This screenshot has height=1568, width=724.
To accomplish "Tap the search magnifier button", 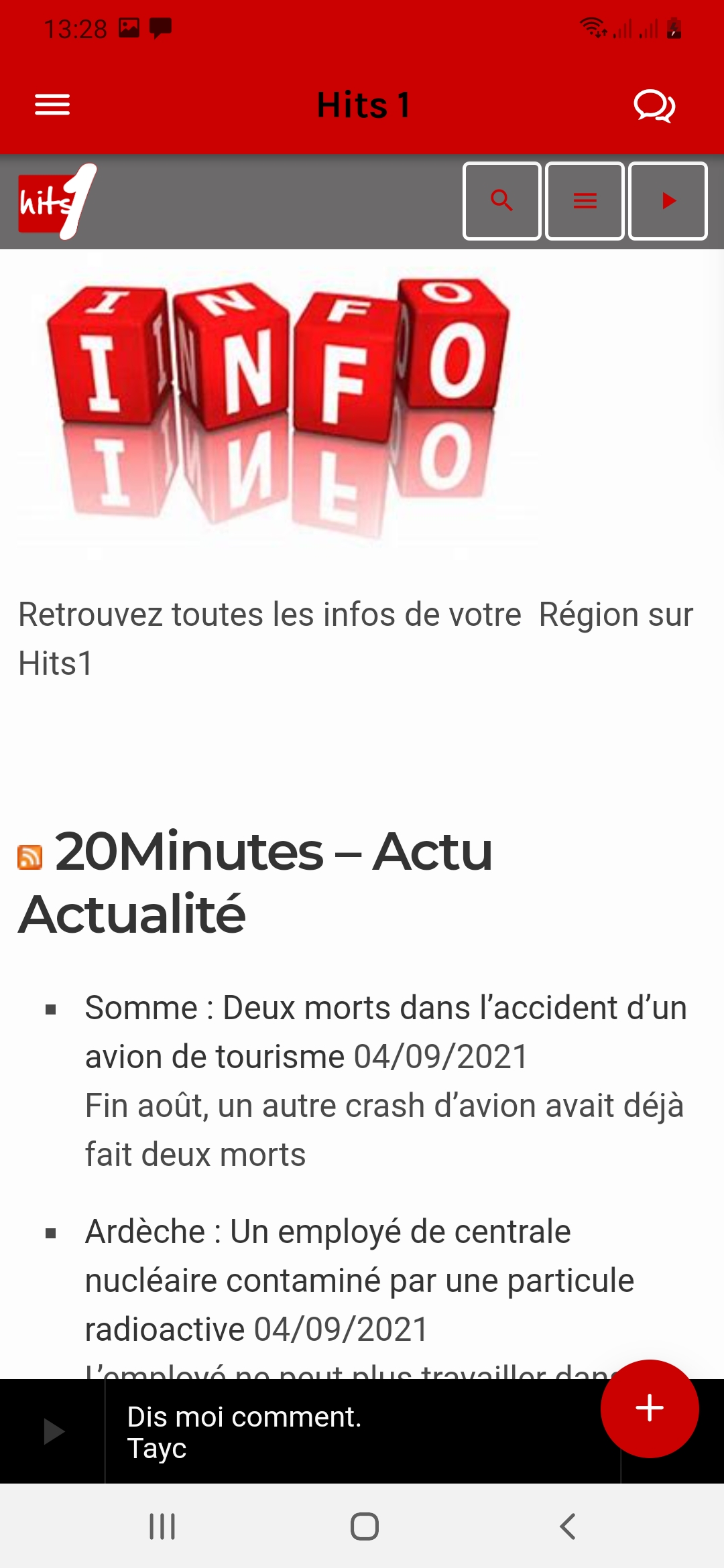I will 502,201.
